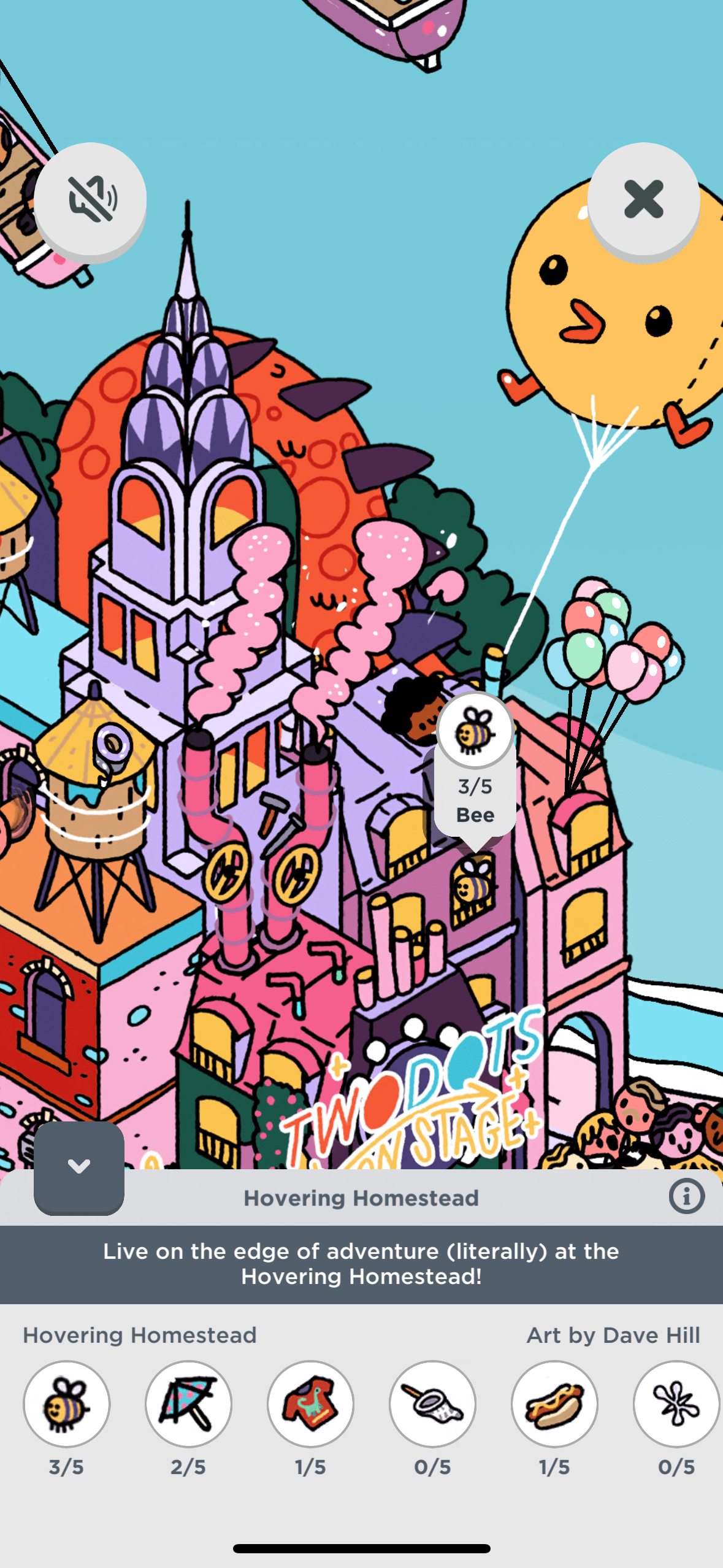Select the umbrella item showing 2/5

point(188,1404)
